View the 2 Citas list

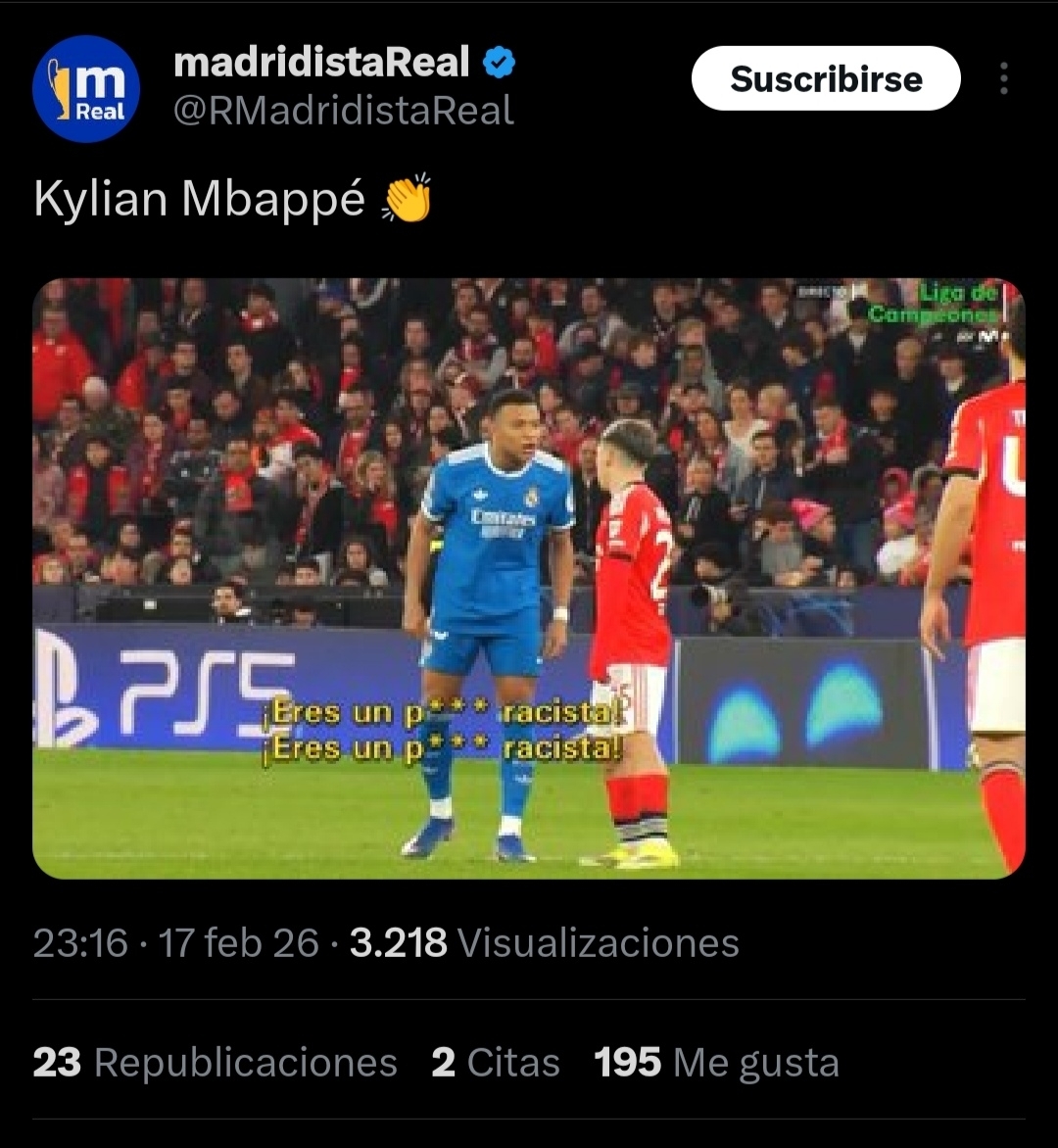[x=496, y=1063]
